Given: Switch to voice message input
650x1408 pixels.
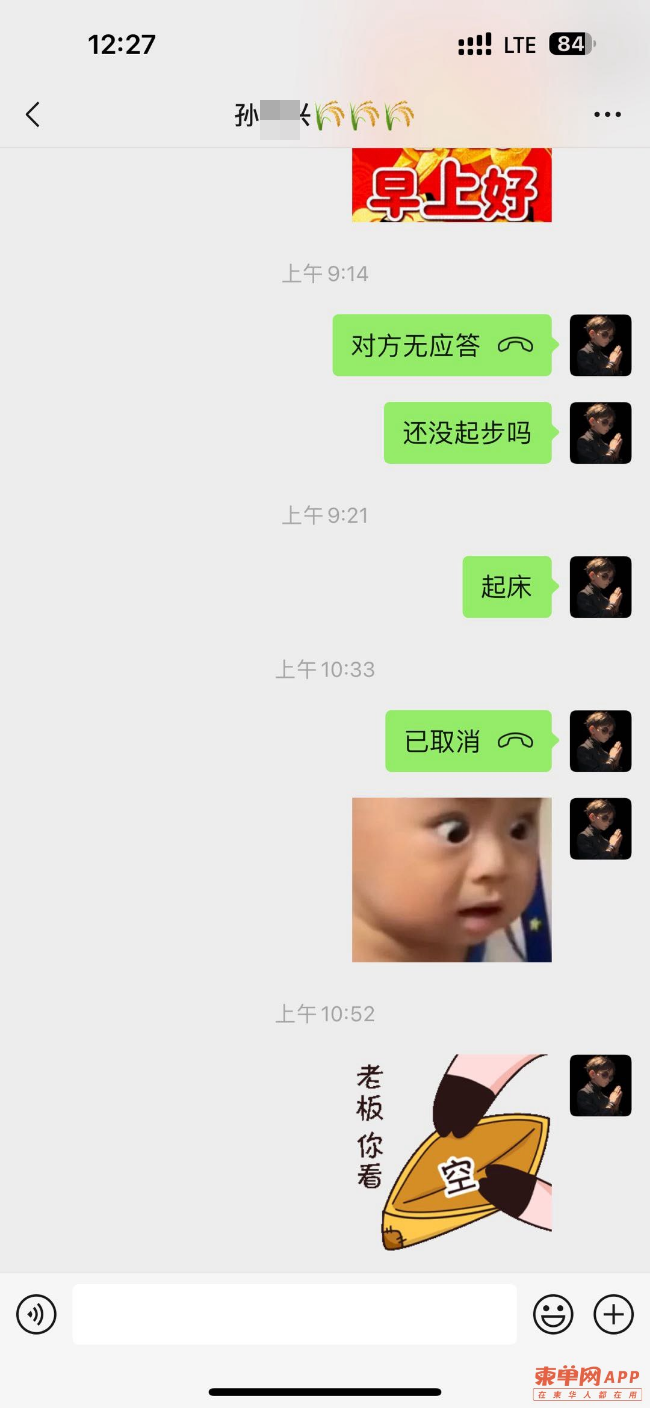Looking at the screenshot, I should pyautogui.click(x=37, y=1314).
